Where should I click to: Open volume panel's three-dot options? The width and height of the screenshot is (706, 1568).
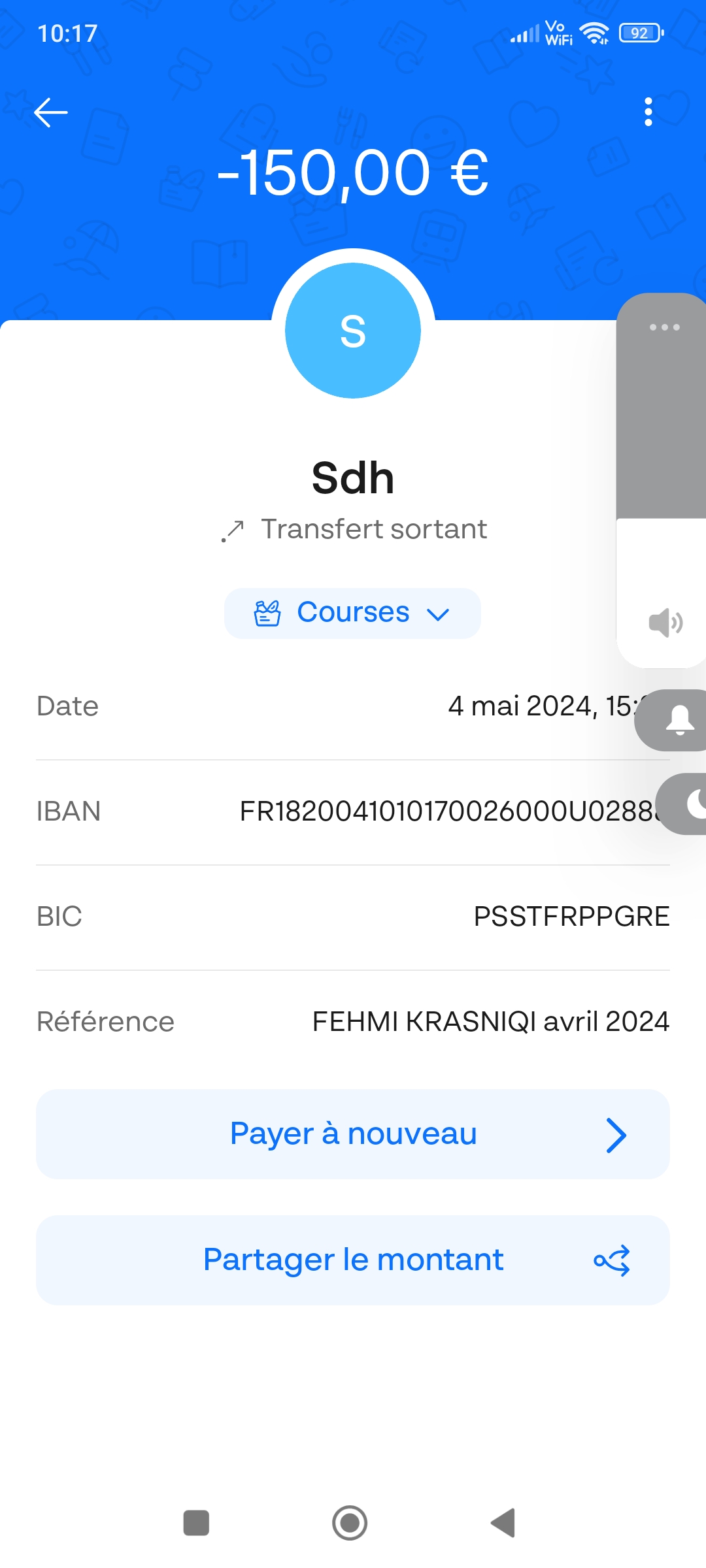coord(664,327)
